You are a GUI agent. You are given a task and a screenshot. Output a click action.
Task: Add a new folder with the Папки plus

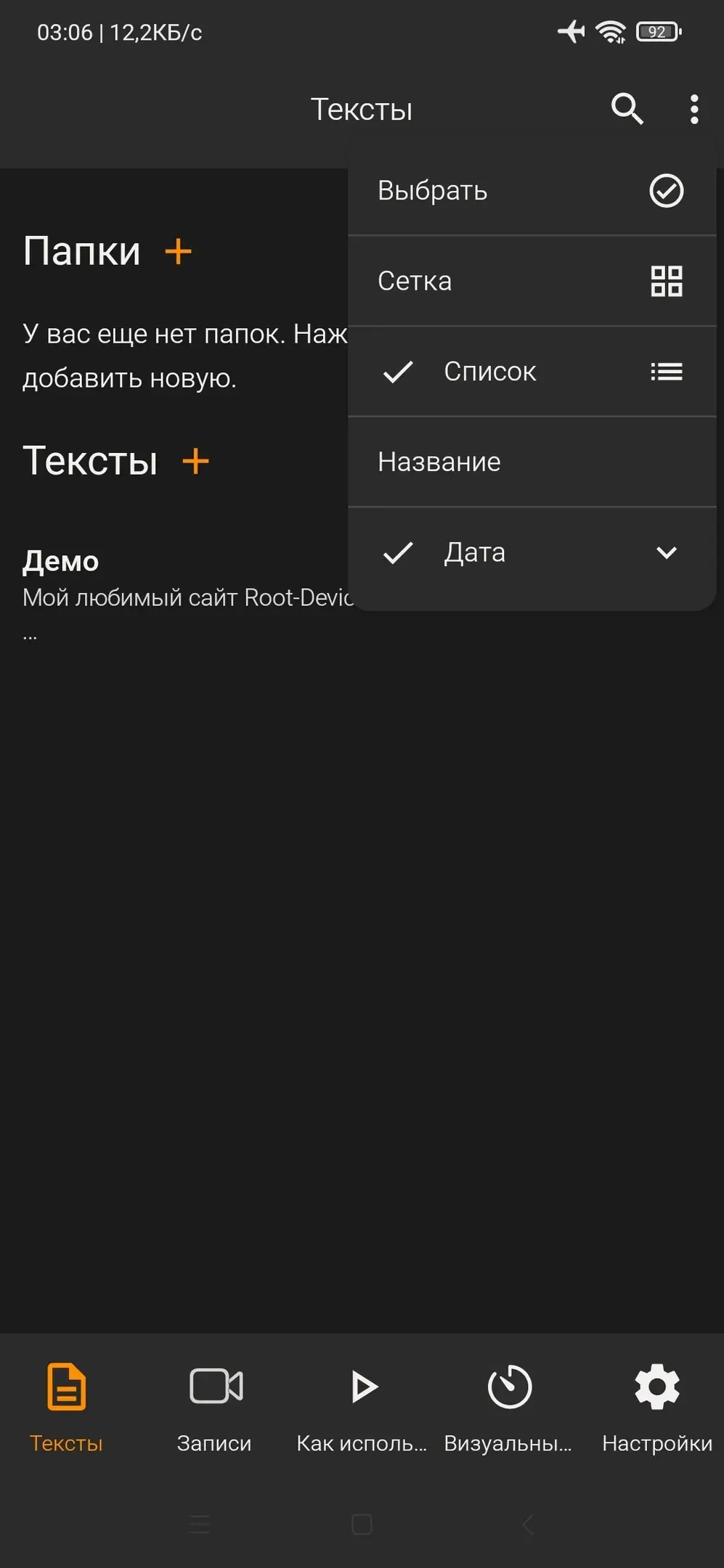178,252
